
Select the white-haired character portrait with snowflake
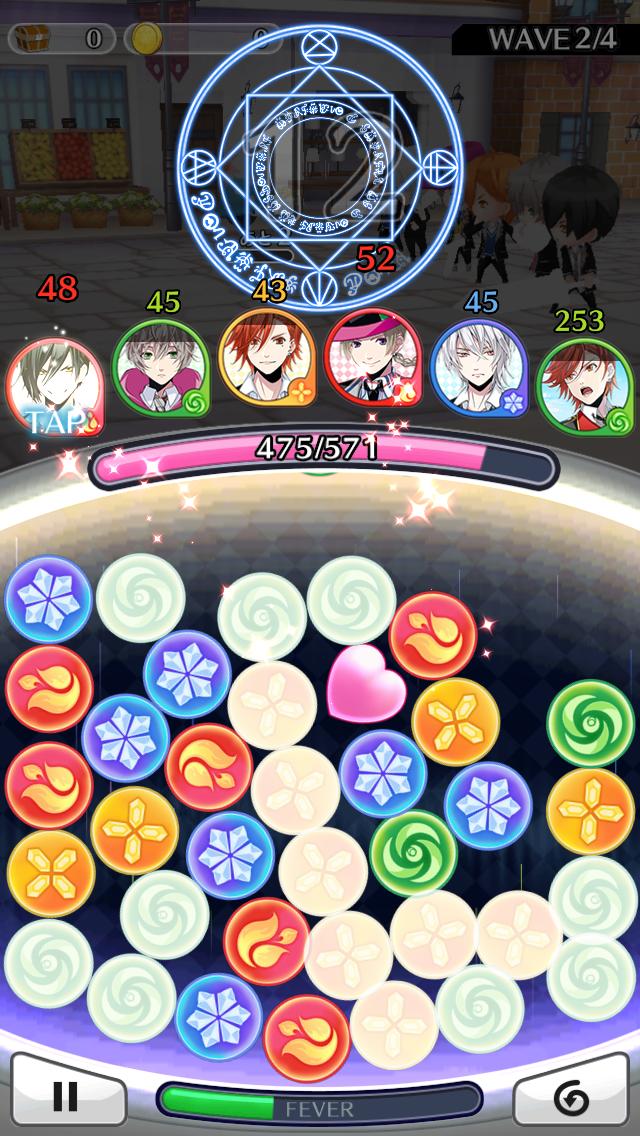pos(479,368)
